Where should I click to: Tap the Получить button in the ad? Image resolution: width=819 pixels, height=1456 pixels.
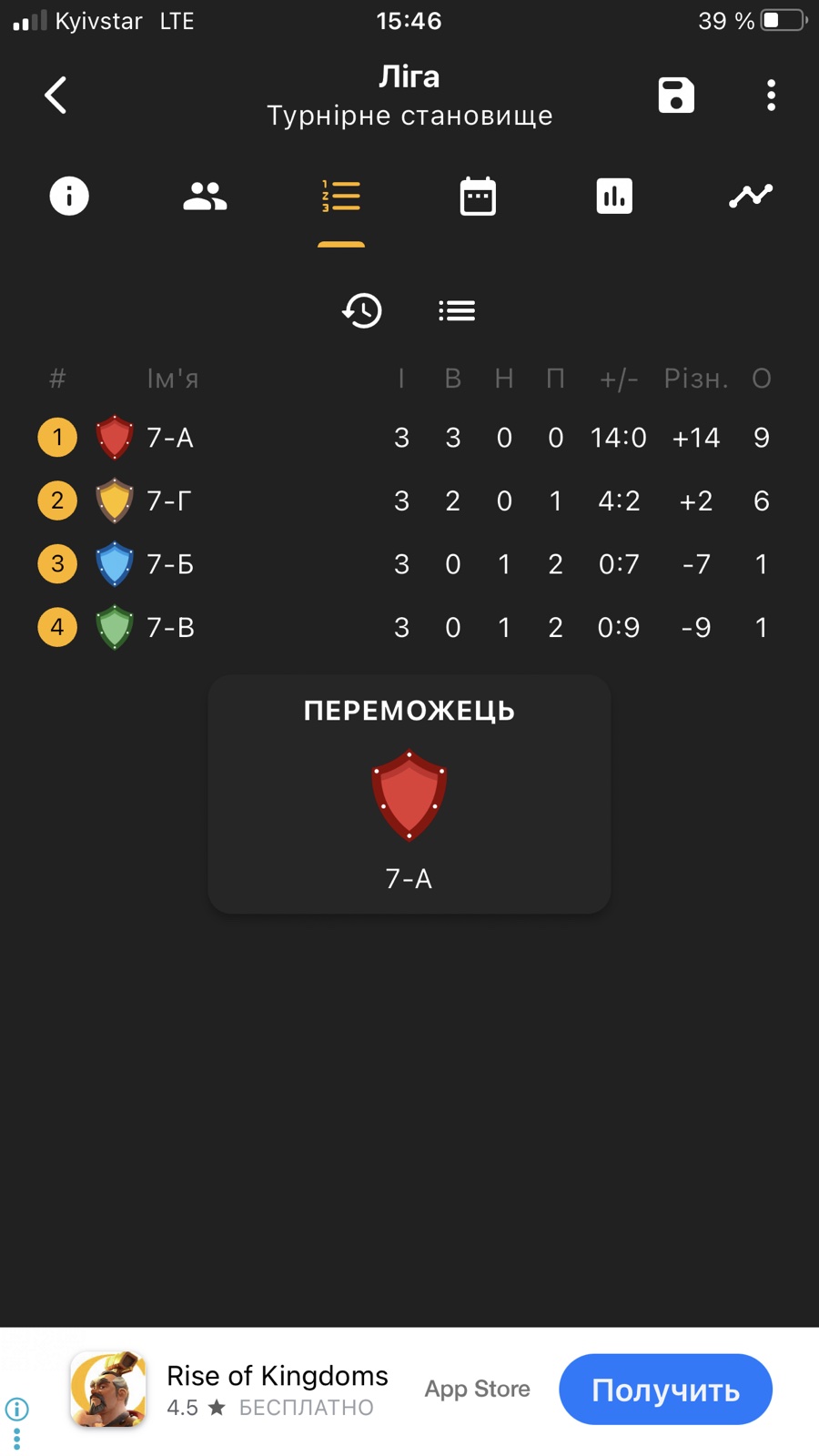pos(665,1390)
